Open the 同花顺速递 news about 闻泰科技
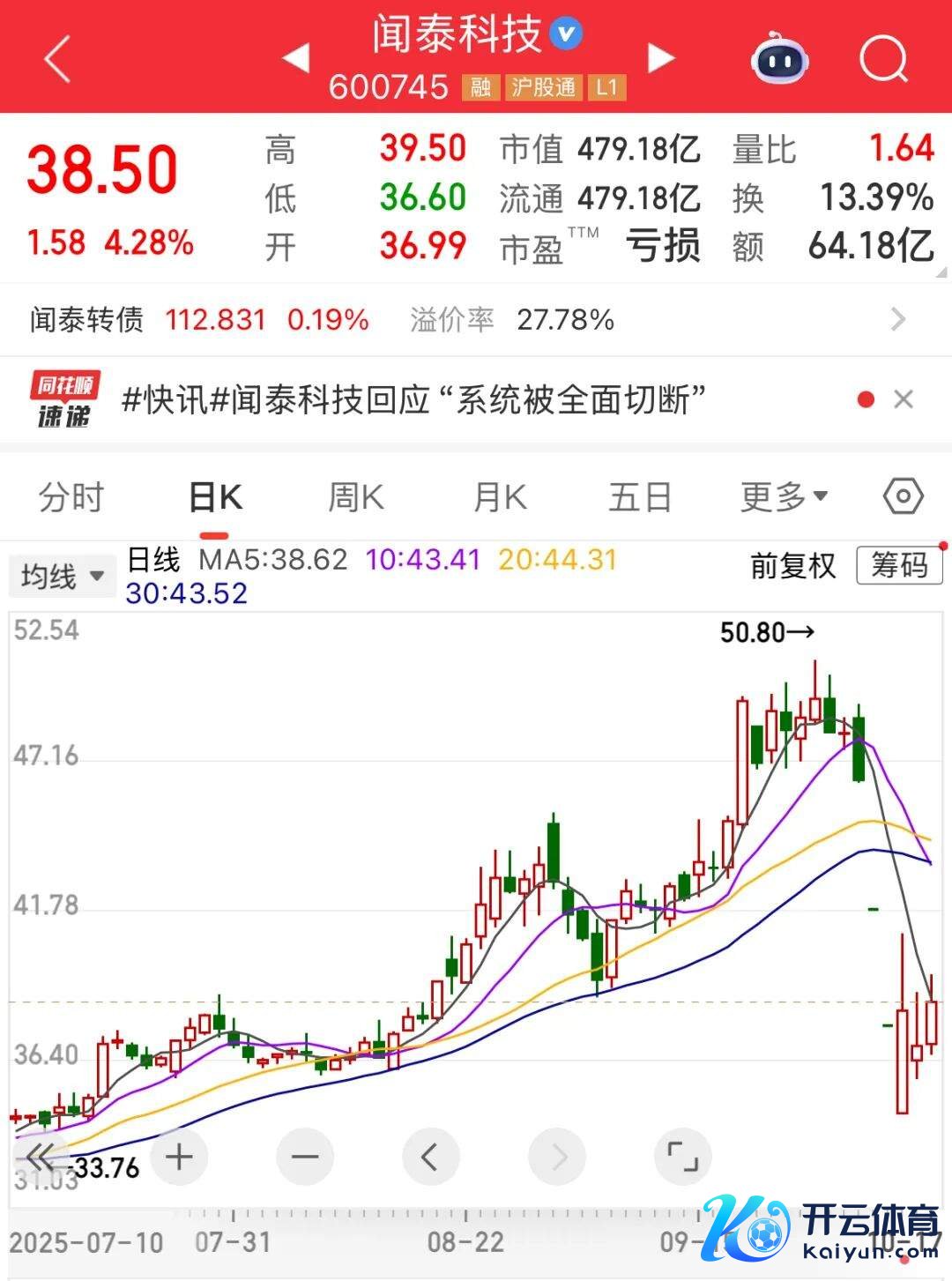Image resolution: width=952 pixels, height=1281 pixels. [413, 400]
